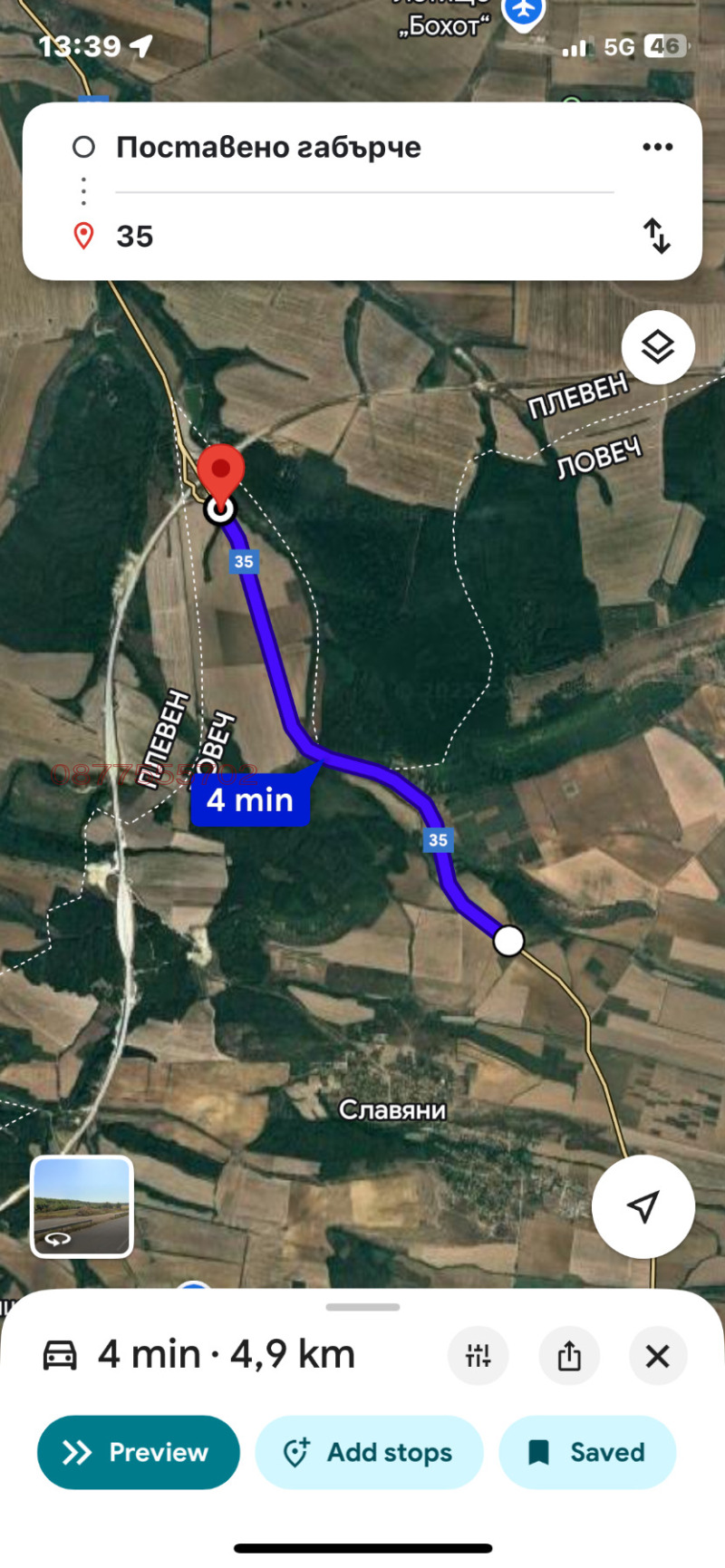Open Saved route button
725x1568 pixels.
coord(587,1452)
